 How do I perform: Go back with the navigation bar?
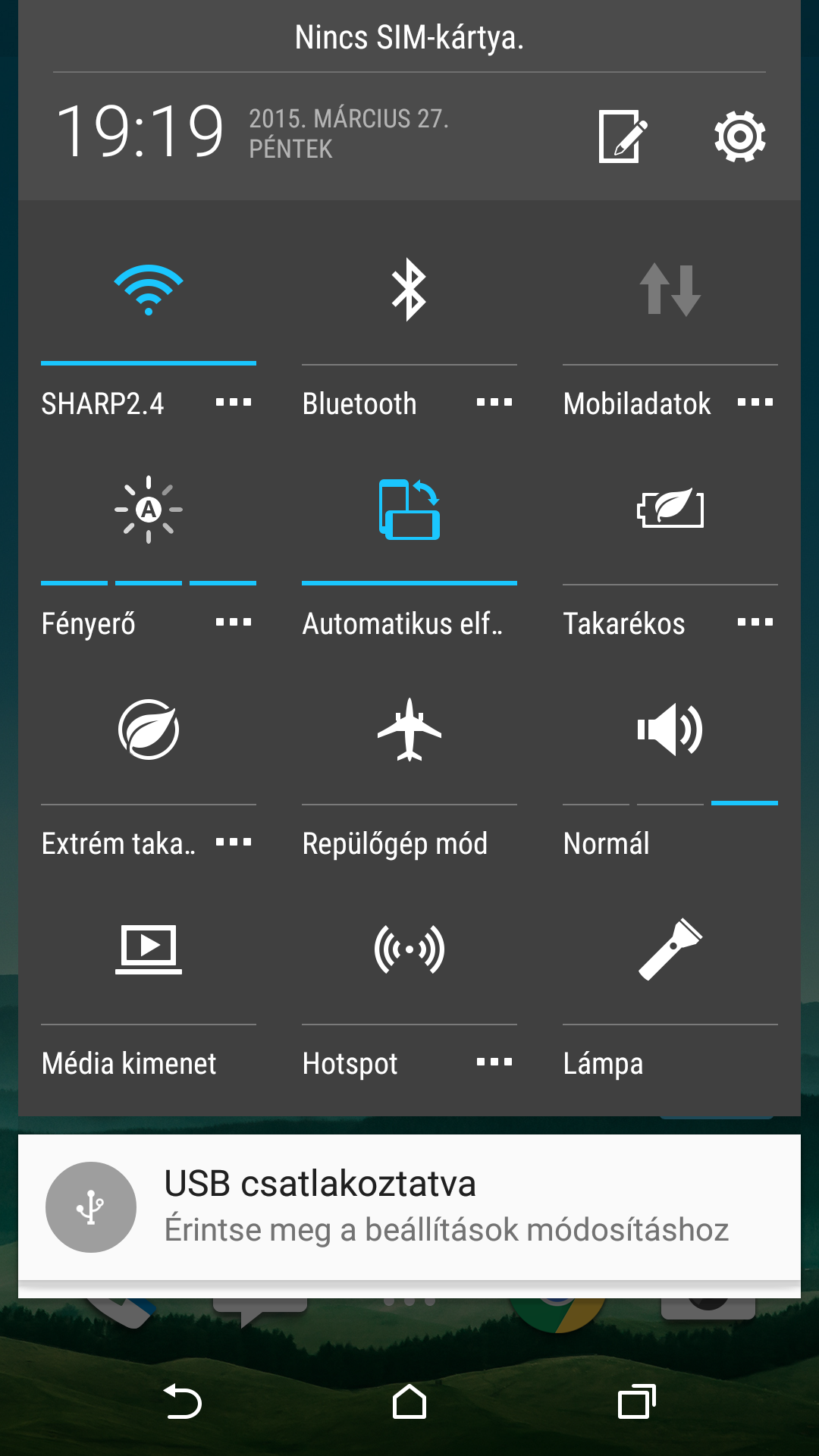click(182, 1401)
